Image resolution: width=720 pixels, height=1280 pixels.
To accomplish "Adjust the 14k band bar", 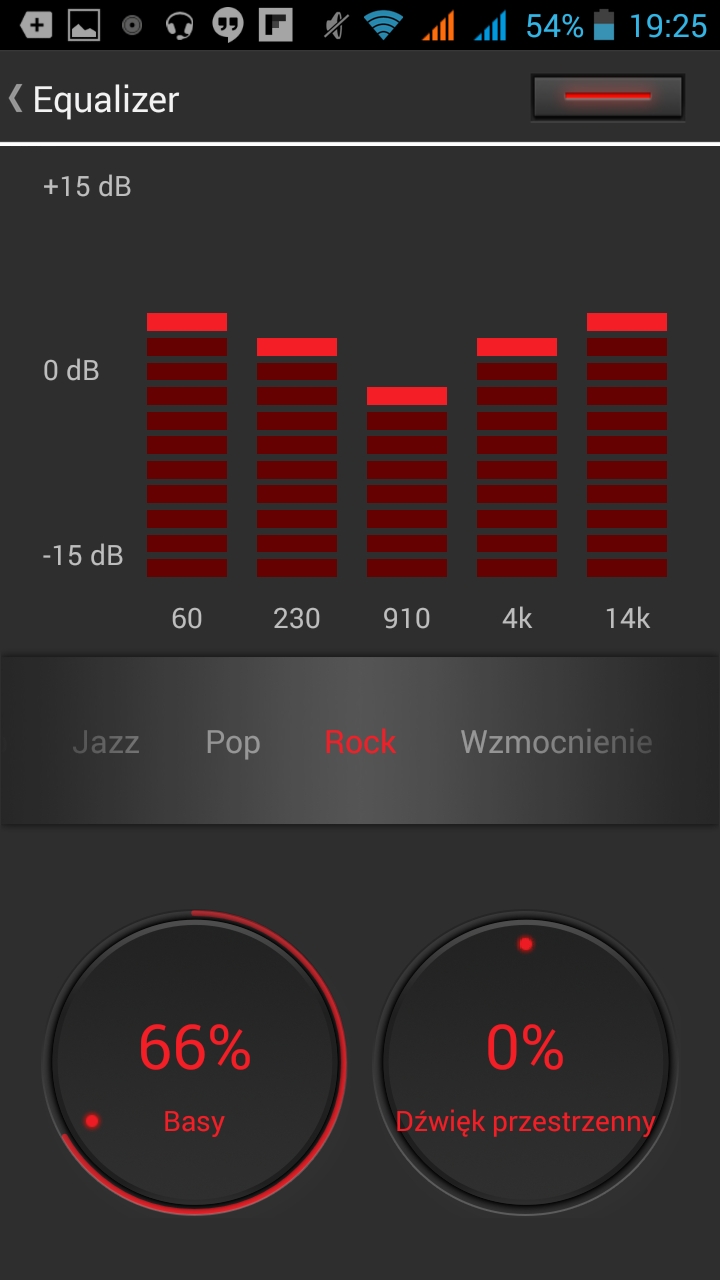I will point(627,444).
